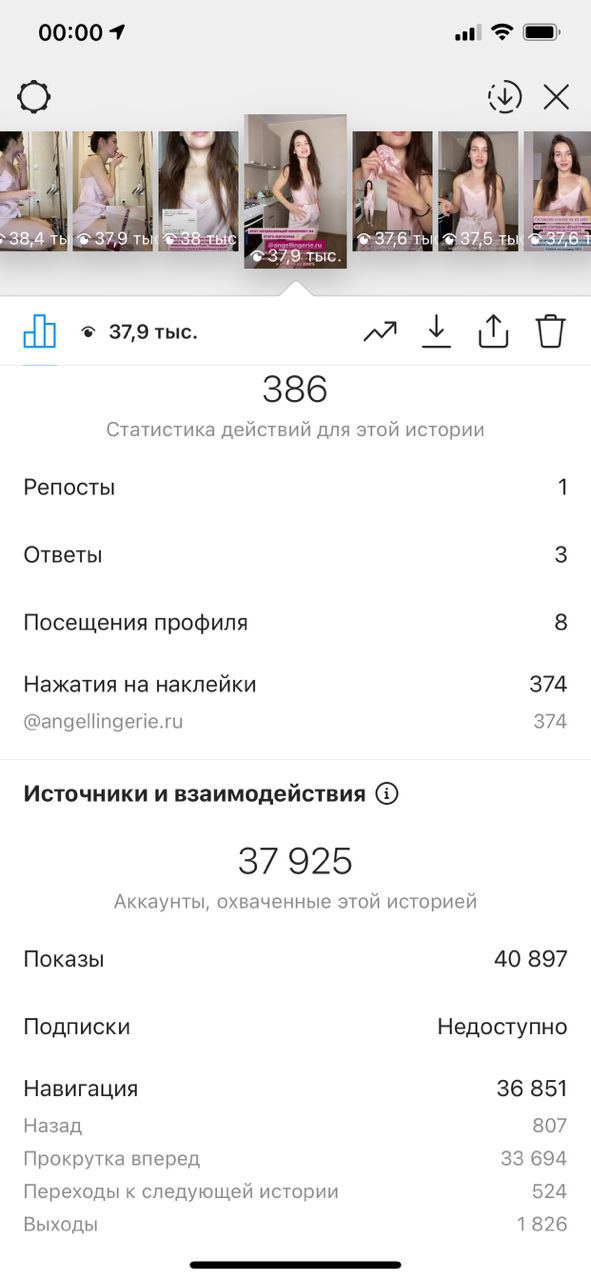This screenshot has width=591, height=1280.
Task: Select the story thumbnail showing 38 тыс.
Action: [198, 191]
